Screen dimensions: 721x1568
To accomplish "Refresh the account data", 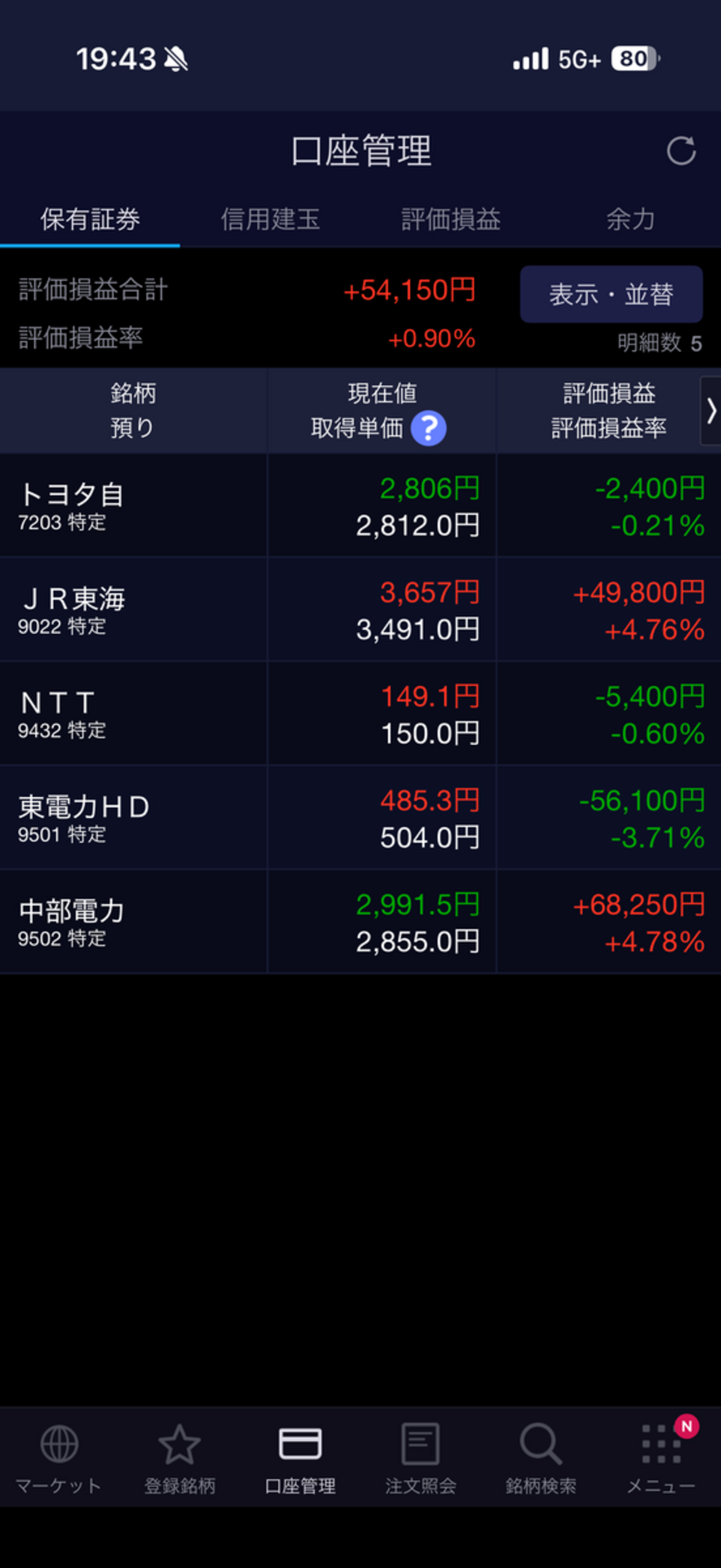I will pyautogui.click(x=681, y=151).
